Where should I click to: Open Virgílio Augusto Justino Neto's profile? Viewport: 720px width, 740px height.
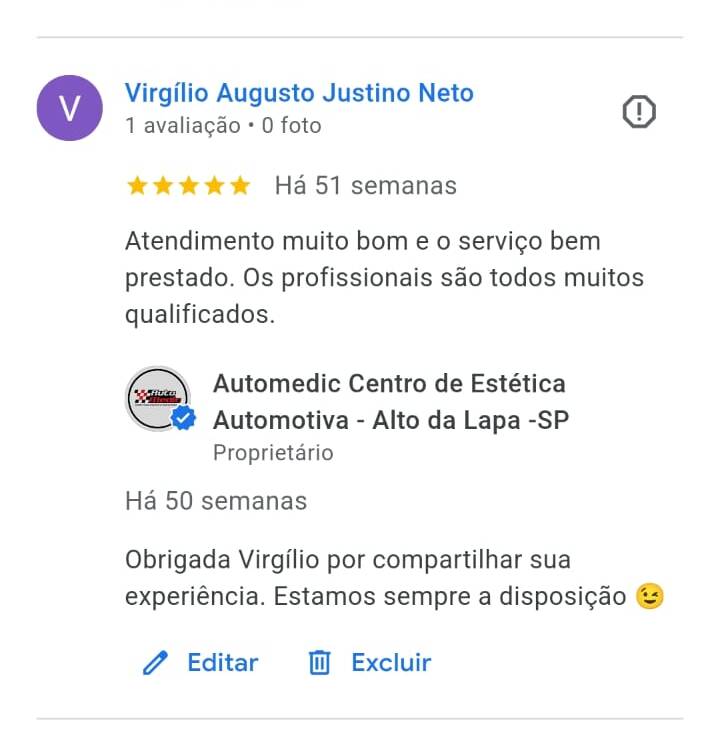(x=299, y=93)
